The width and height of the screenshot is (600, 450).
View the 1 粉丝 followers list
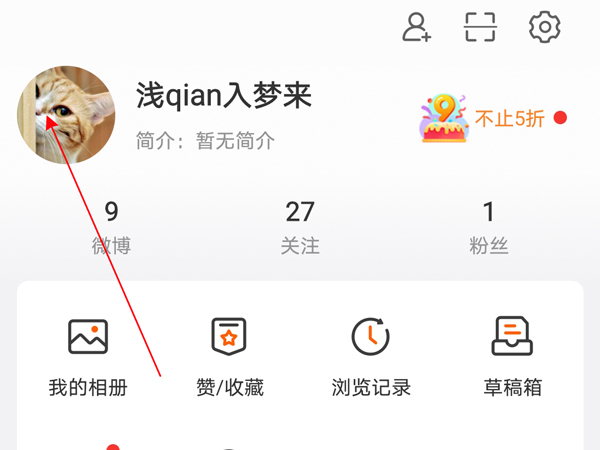pyautogui.click(x=489, y=226)
